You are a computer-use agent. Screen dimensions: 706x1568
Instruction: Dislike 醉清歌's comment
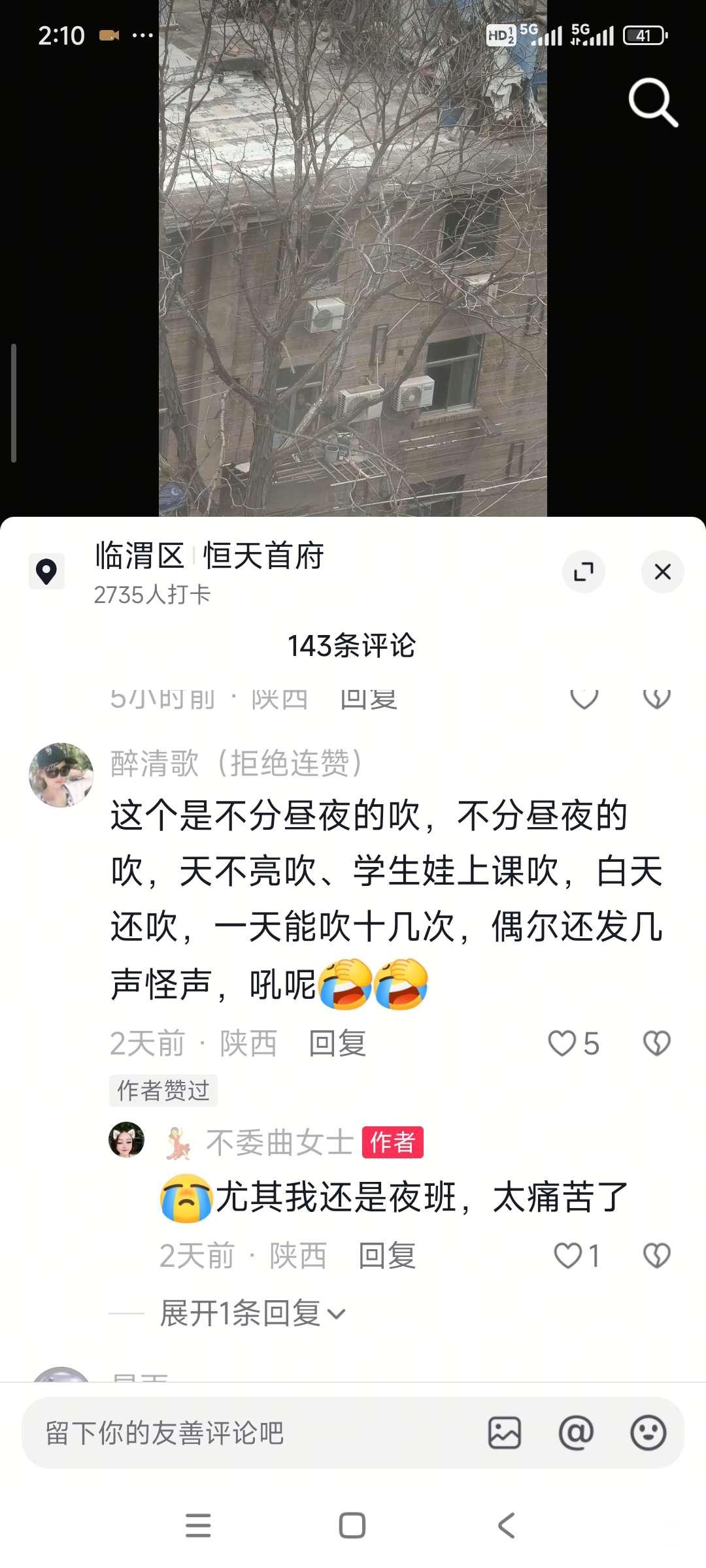tap(656, 1043)
